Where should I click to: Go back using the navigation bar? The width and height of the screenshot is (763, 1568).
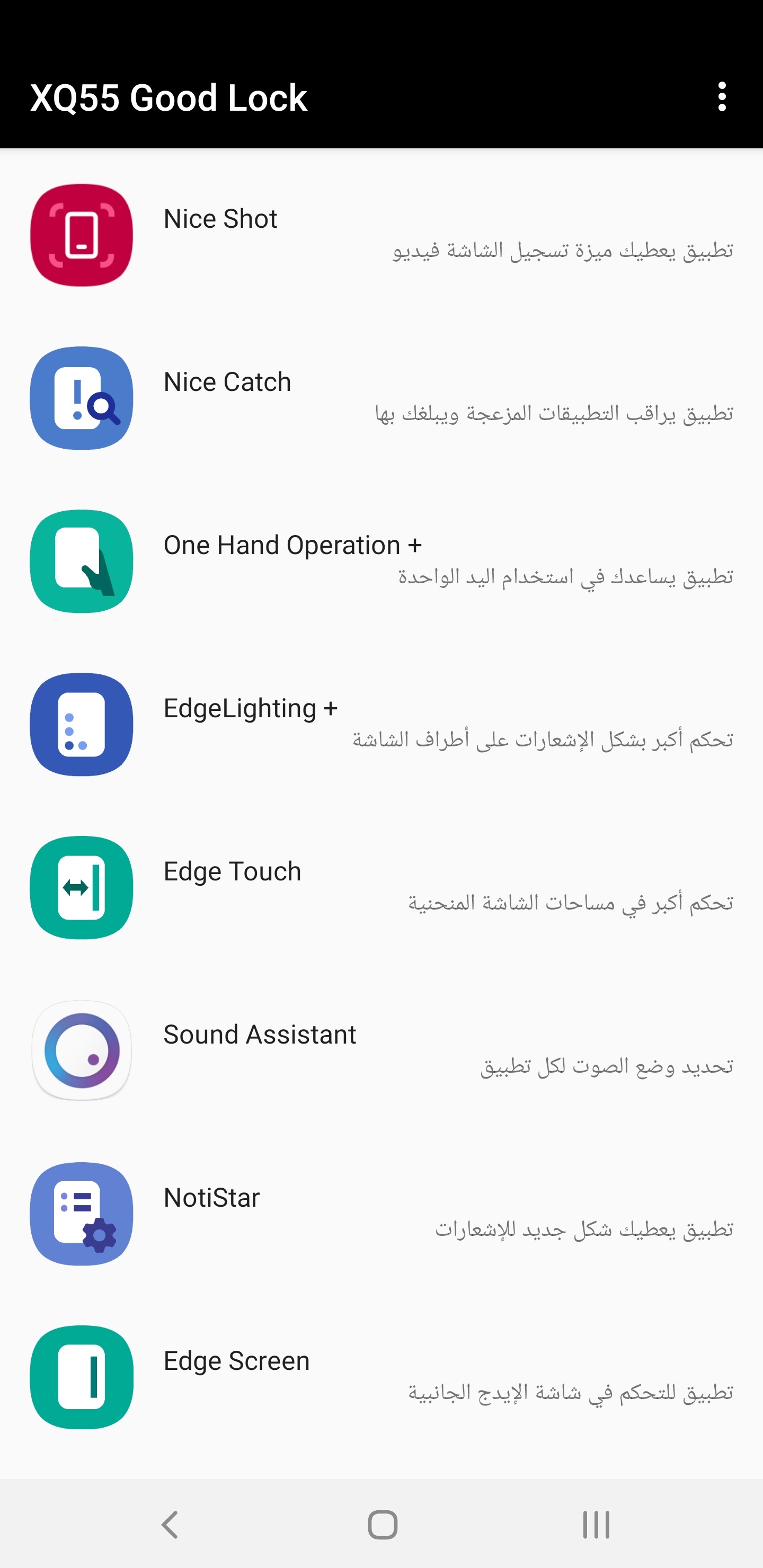point(170,1524)
